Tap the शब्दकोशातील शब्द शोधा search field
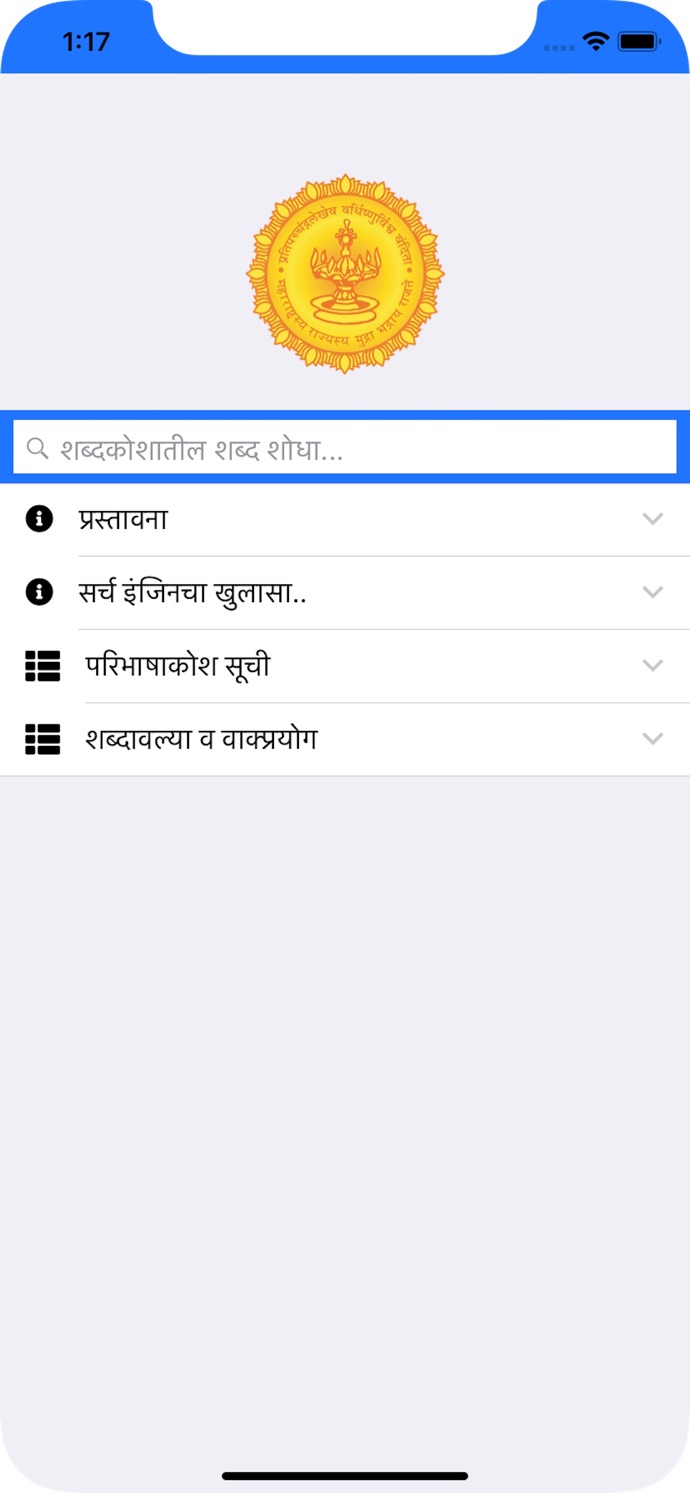Image resolution: width=690 pixels, height=1493 pixels. (345, 447)
